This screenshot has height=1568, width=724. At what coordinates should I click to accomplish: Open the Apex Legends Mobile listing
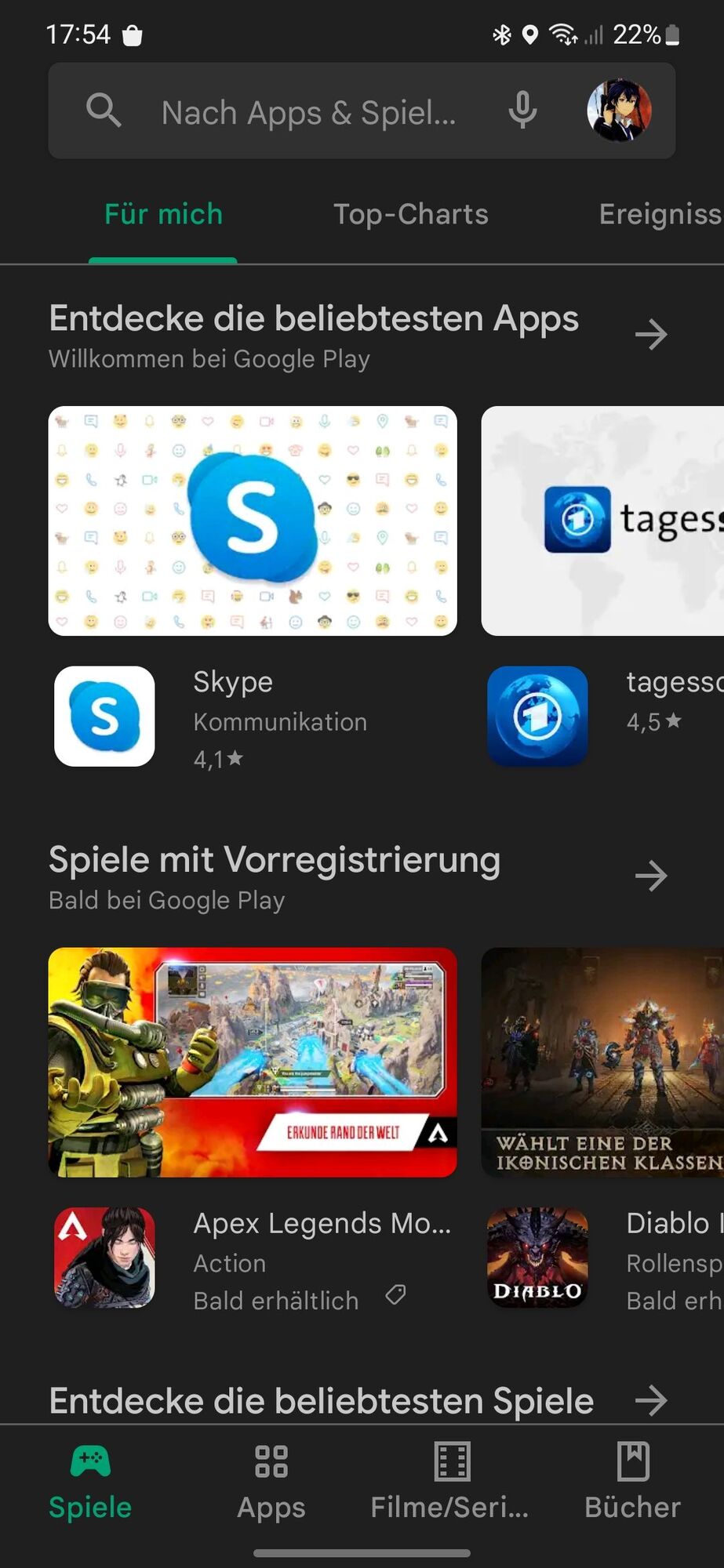tap(251, 1258)
